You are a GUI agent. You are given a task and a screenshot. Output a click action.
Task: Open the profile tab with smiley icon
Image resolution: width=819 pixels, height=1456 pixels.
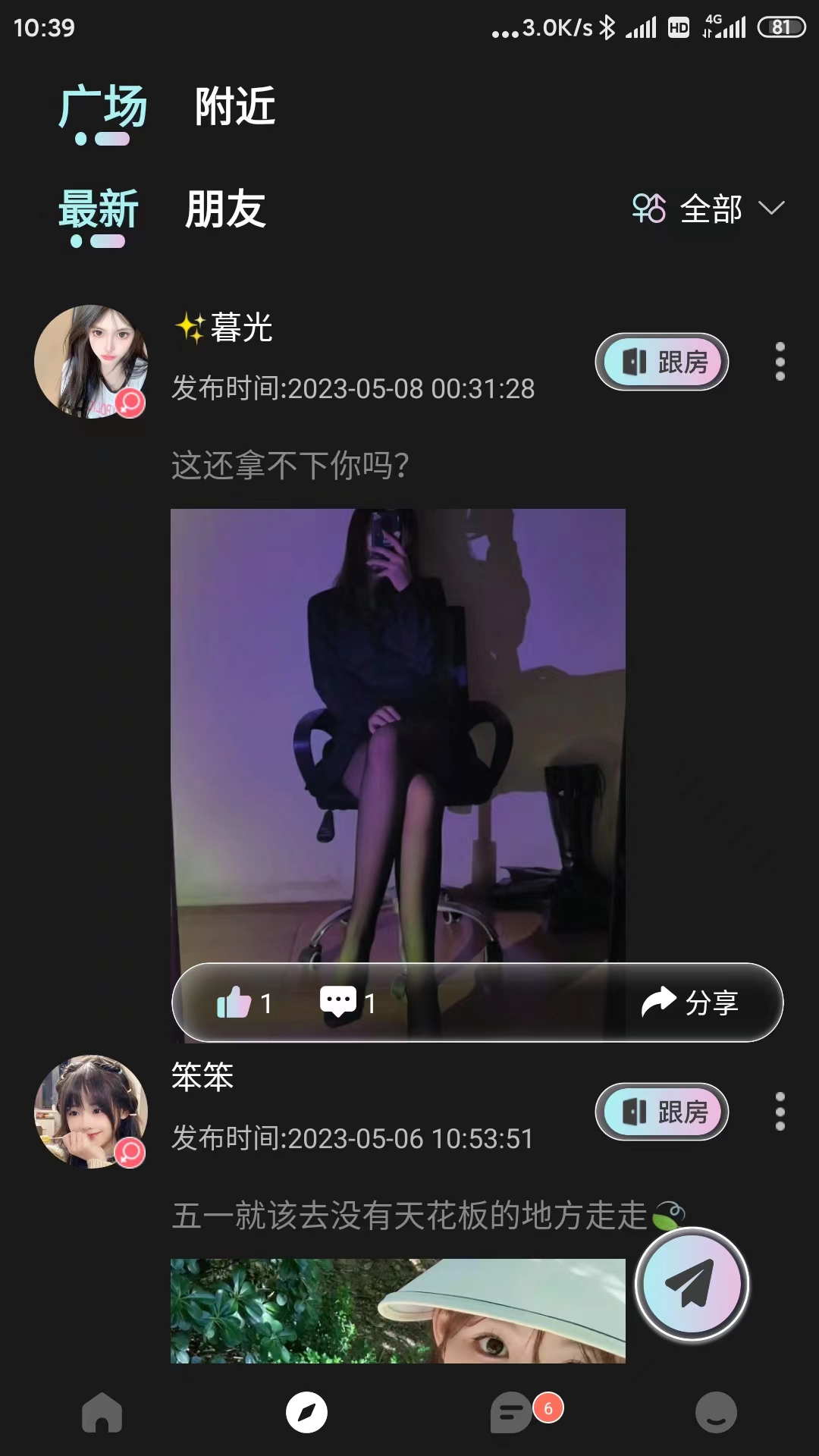(x=716, y=1413)
